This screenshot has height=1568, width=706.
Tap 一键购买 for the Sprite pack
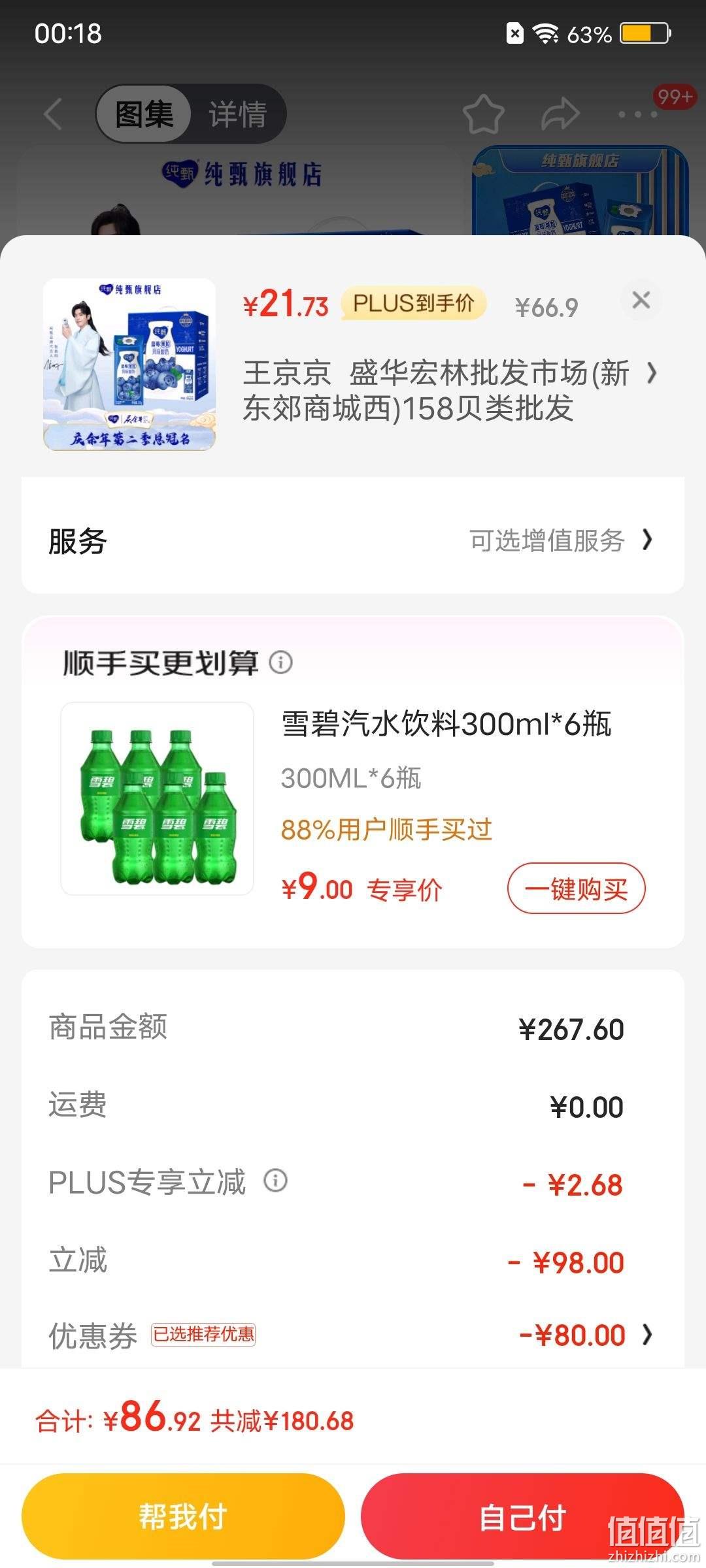coord(576,889)
